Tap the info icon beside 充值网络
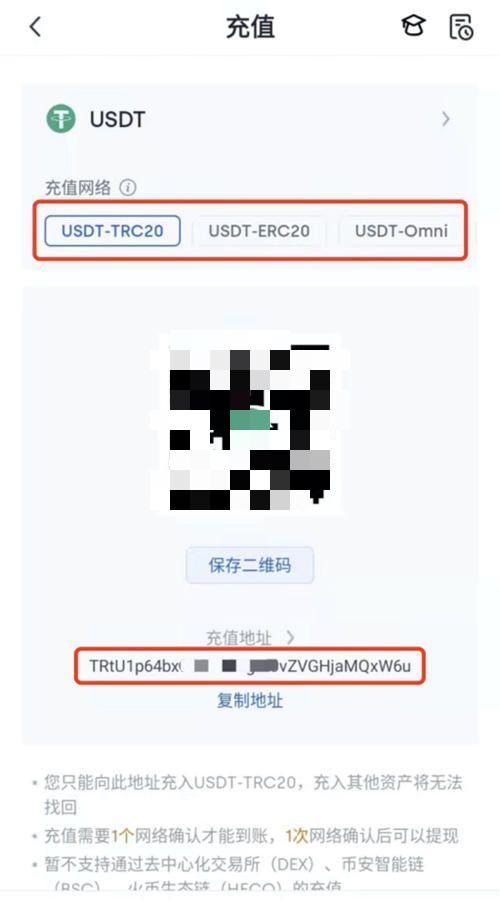 [x=127, y=187]
